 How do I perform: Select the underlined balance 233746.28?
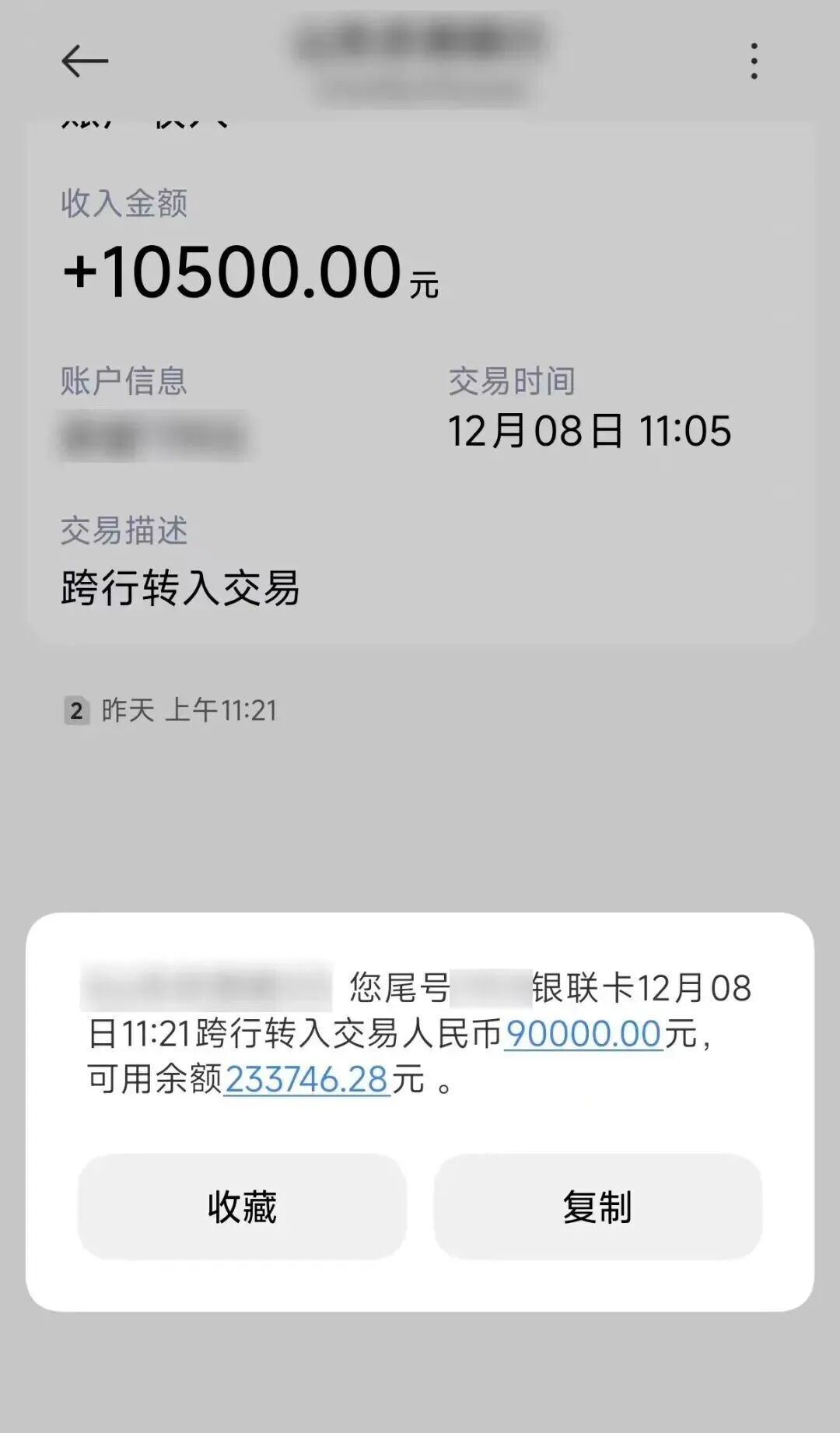(306, 1079)
